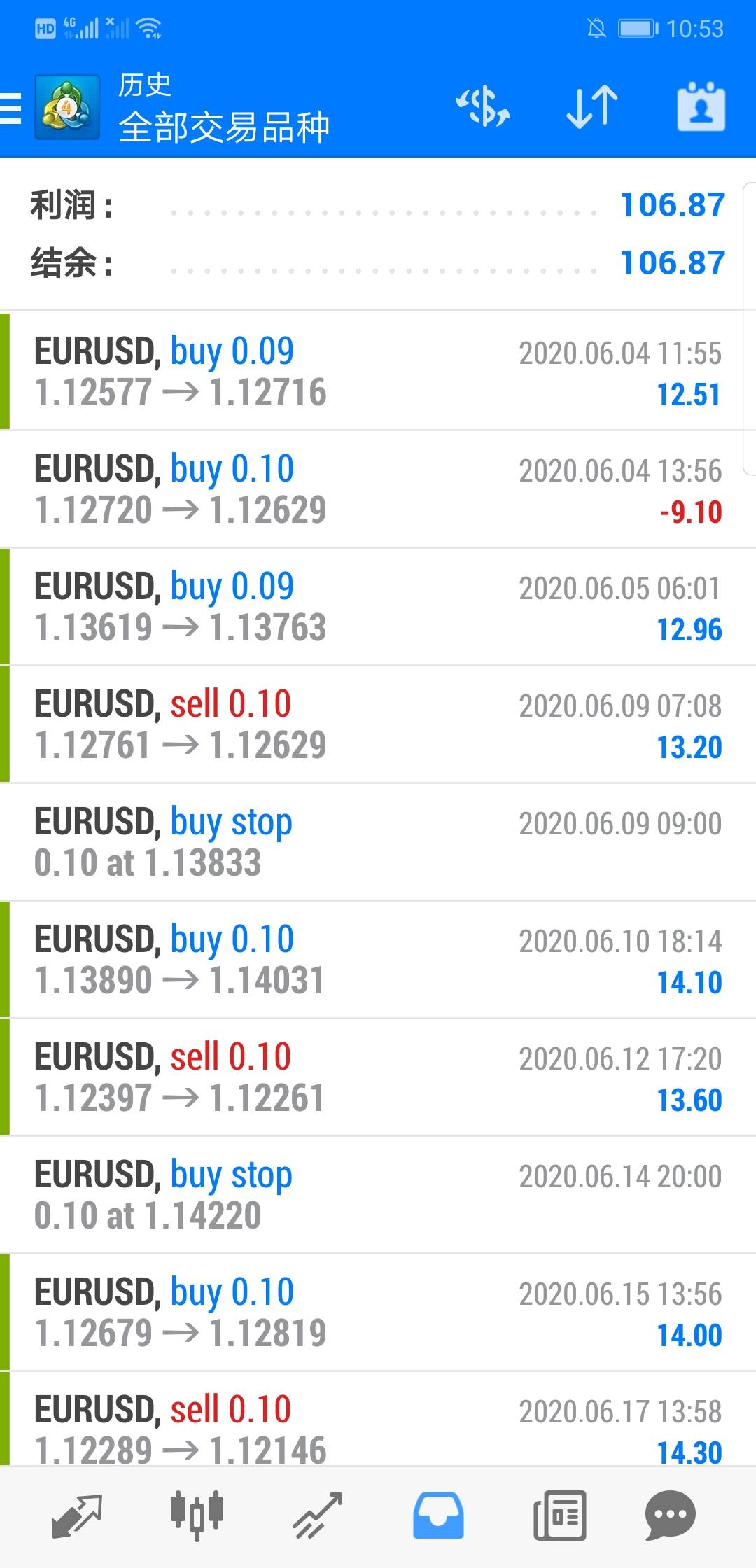Open the side drawer menu

(x=13, y=108)
